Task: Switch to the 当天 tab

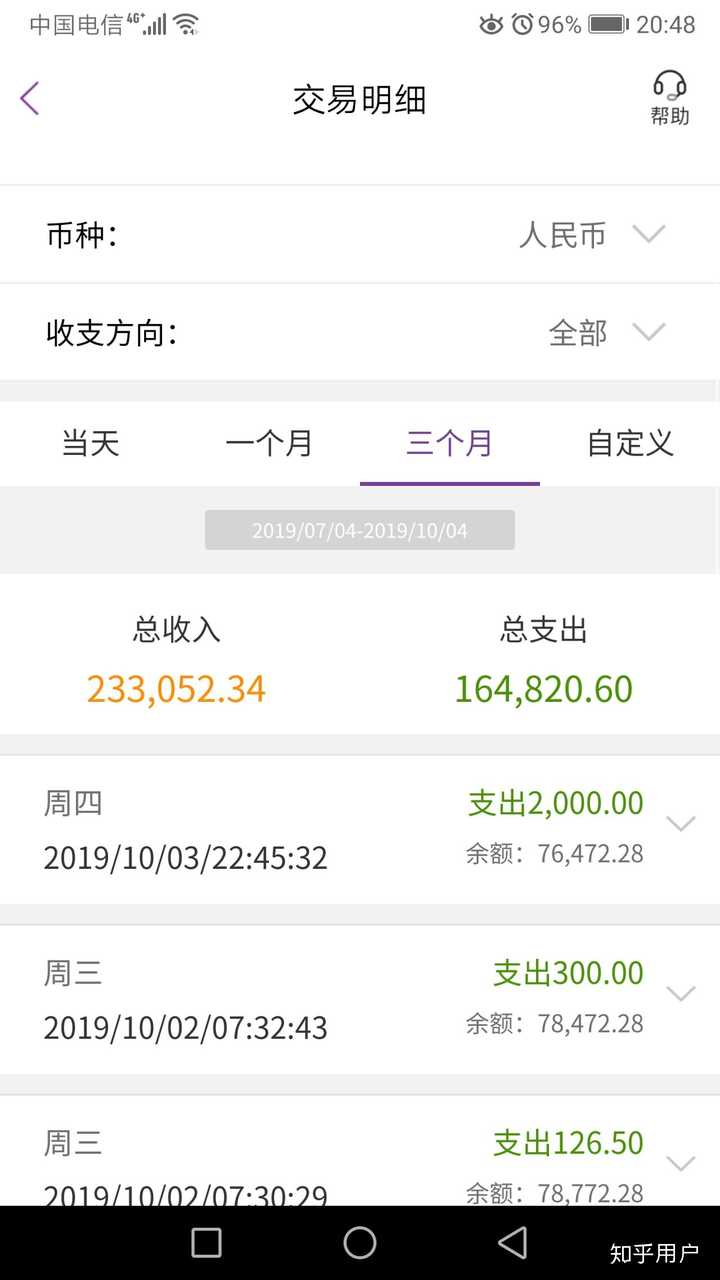Action: tap(89, 443)
